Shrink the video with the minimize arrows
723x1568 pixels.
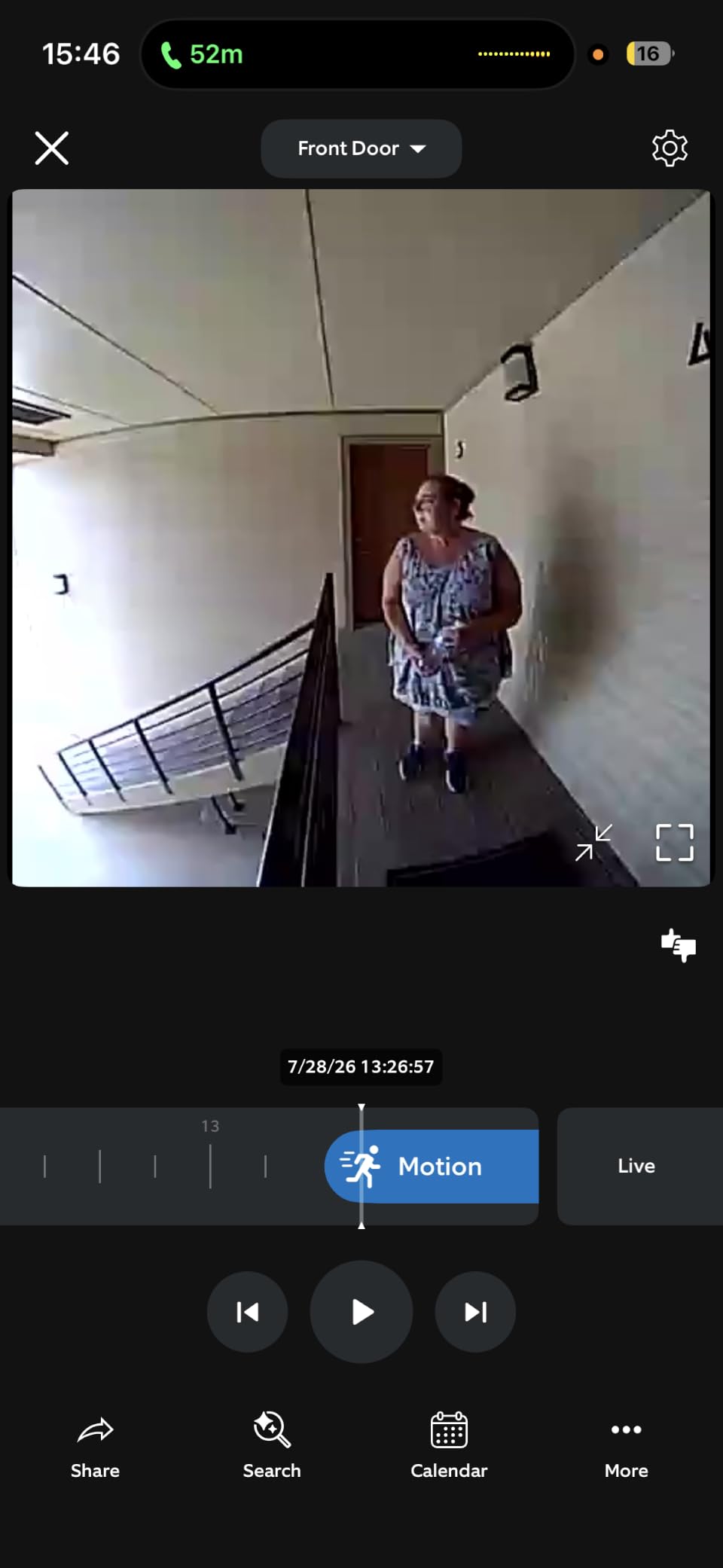click(594, 842)
